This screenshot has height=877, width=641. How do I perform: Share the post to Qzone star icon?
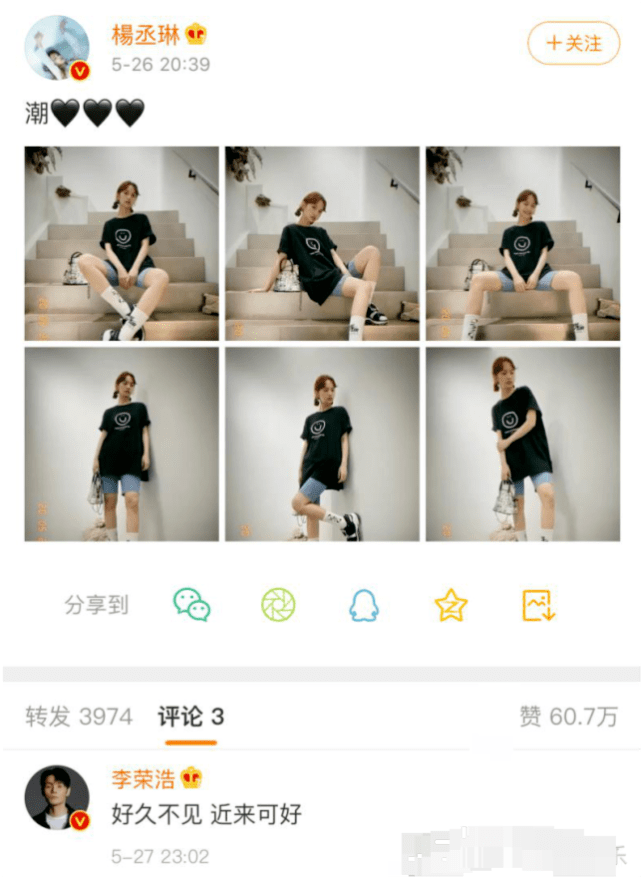tap(451, 604)
